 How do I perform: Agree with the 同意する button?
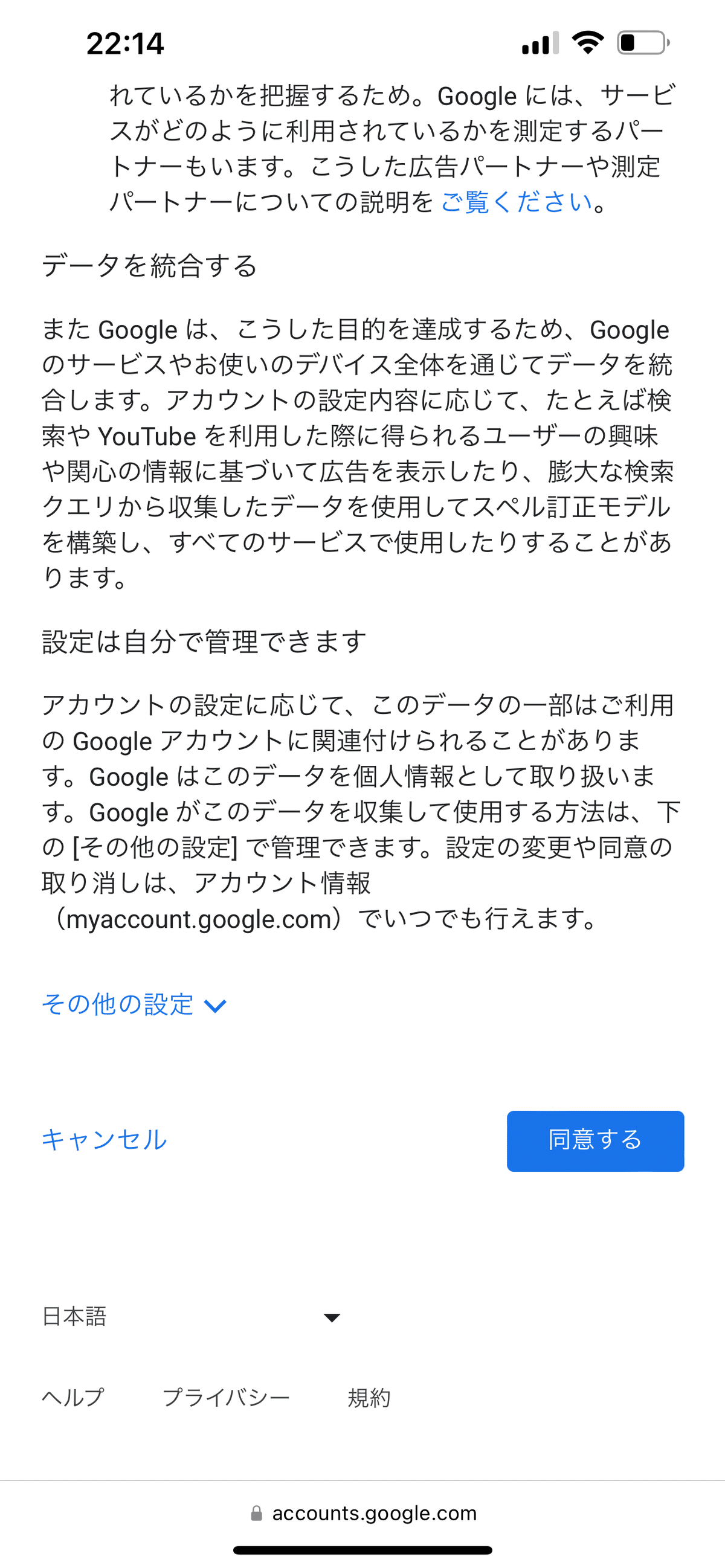tap(595, 1141)
